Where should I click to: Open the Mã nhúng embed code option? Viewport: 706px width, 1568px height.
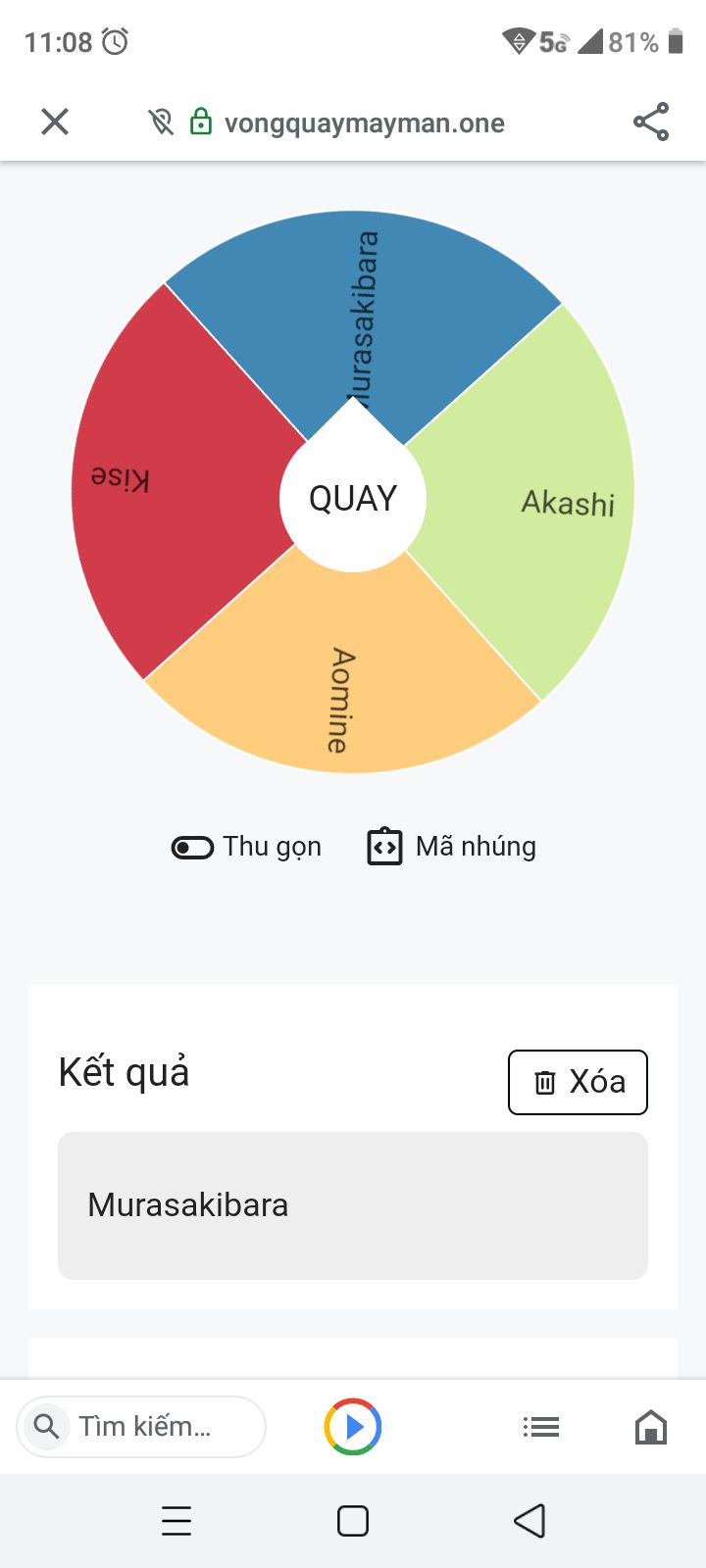[452, 847]
